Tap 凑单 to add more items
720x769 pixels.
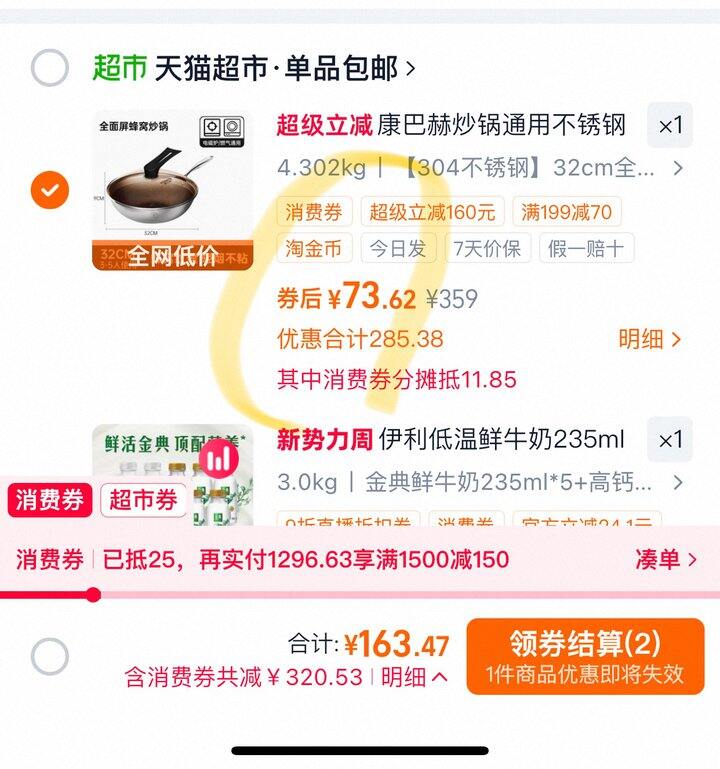tap(665, 559)
